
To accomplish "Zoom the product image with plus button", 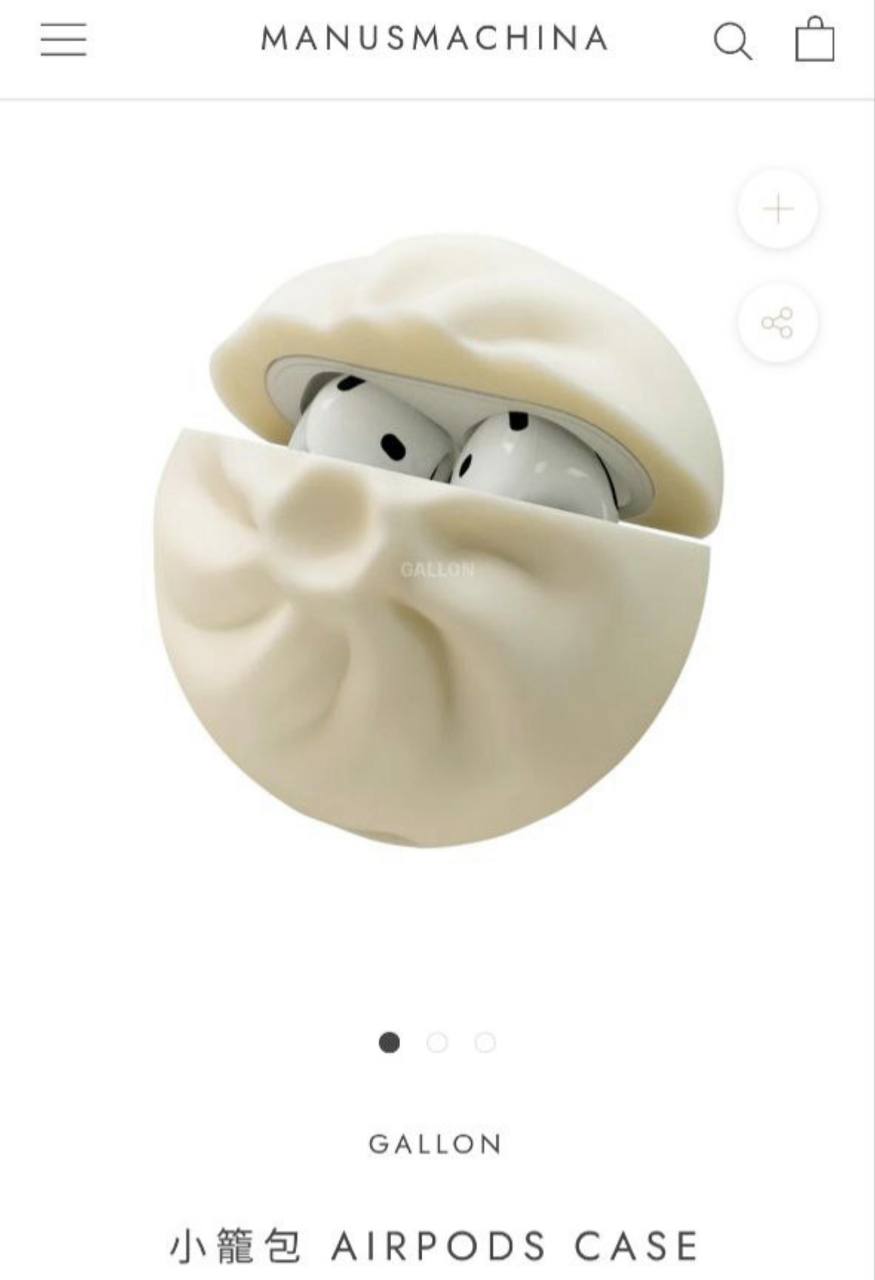I will click(777, 209).
